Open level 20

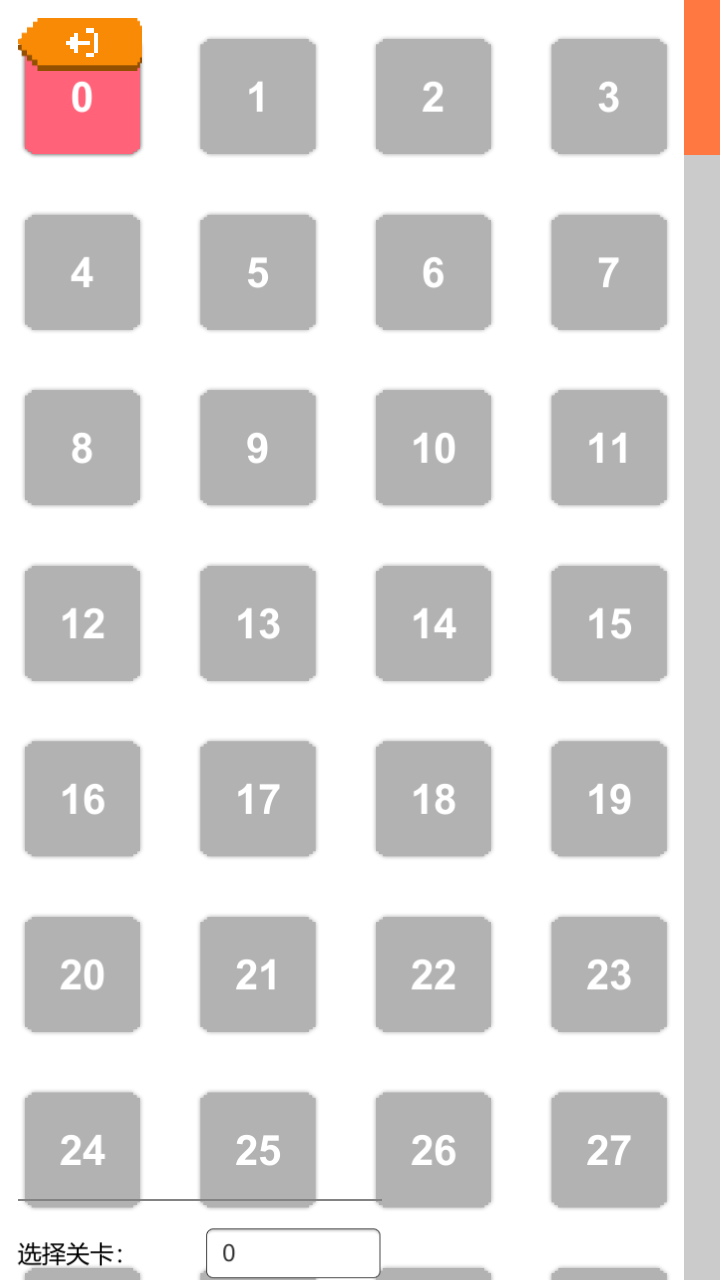coord(82,974)
